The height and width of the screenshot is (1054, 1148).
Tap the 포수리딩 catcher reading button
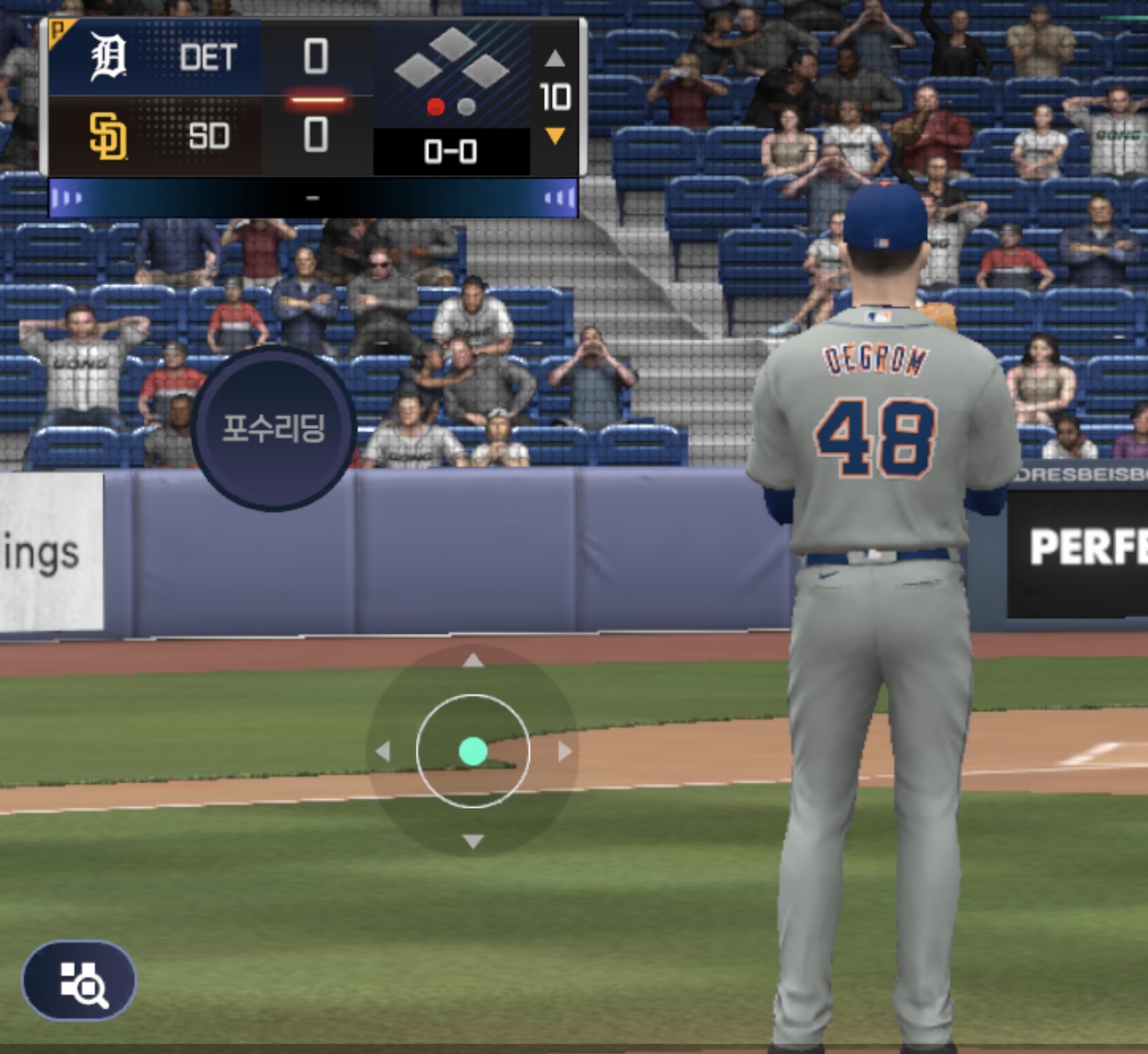click(273, 429)
